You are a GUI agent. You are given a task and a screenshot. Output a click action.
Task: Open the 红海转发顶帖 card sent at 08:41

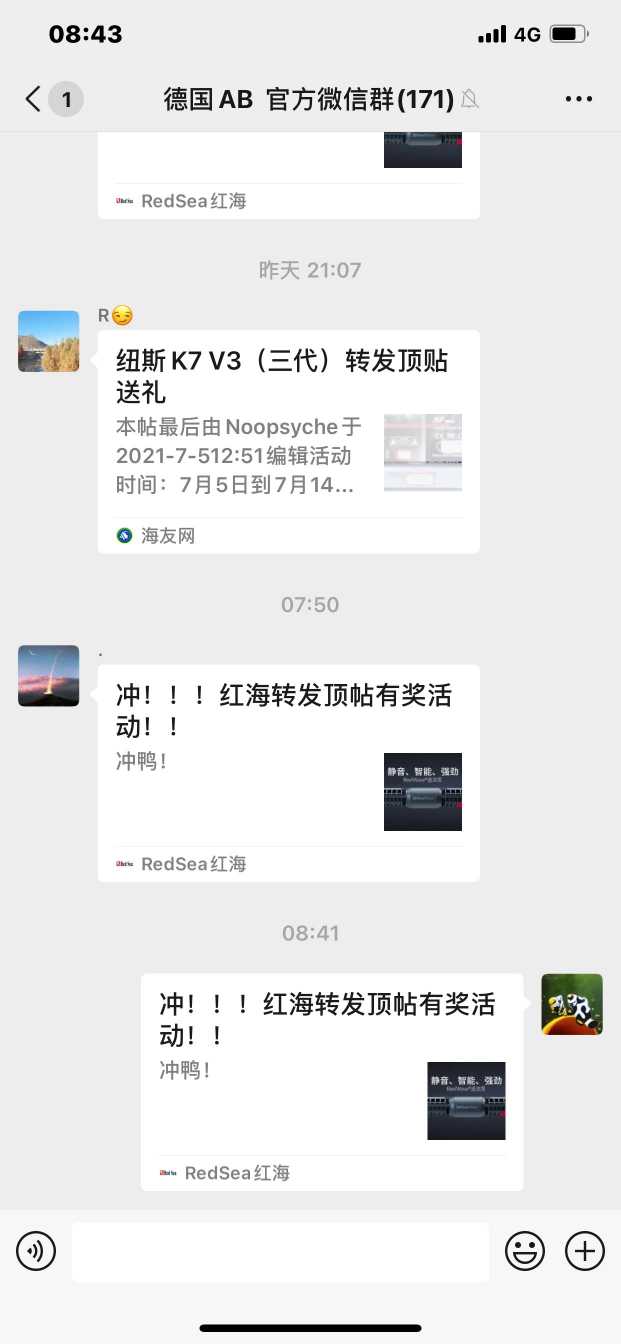click(331, 1081)
